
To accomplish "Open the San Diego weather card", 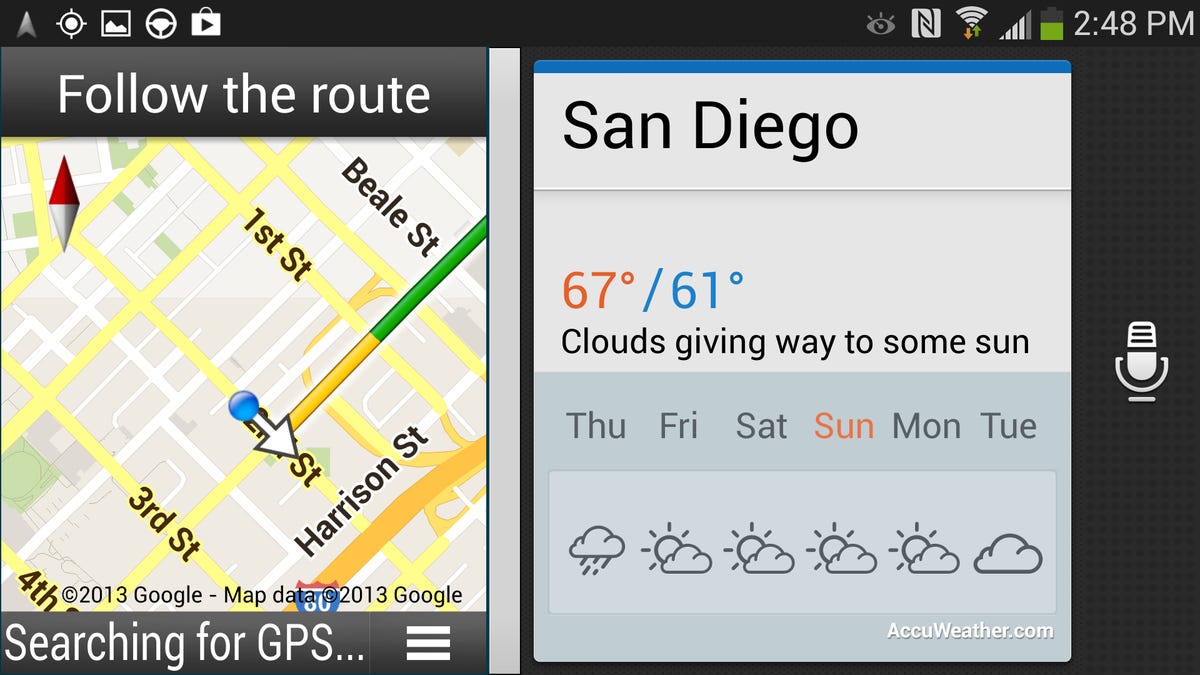I will [x=710, y=128].
